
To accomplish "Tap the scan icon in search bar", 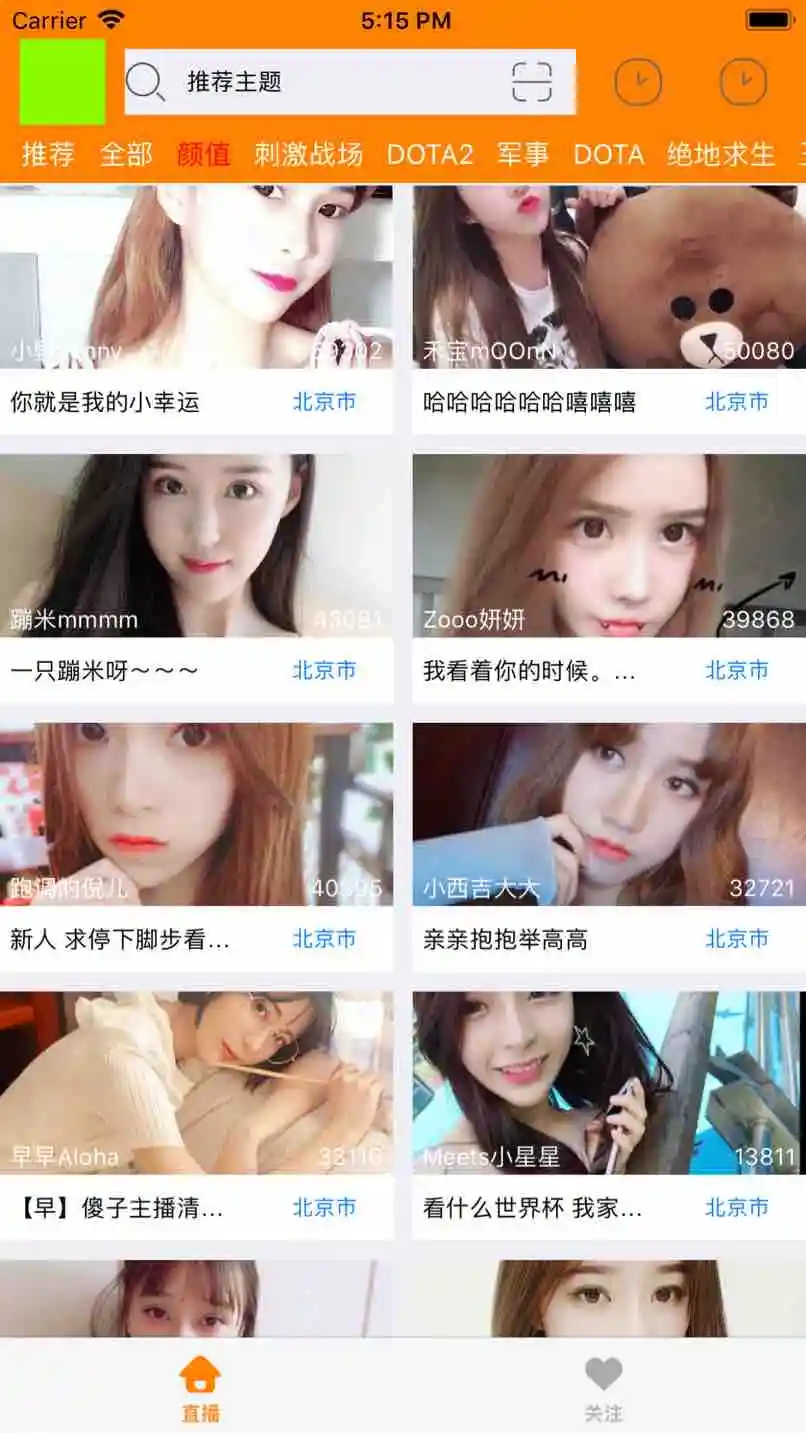I will [532, 82].
